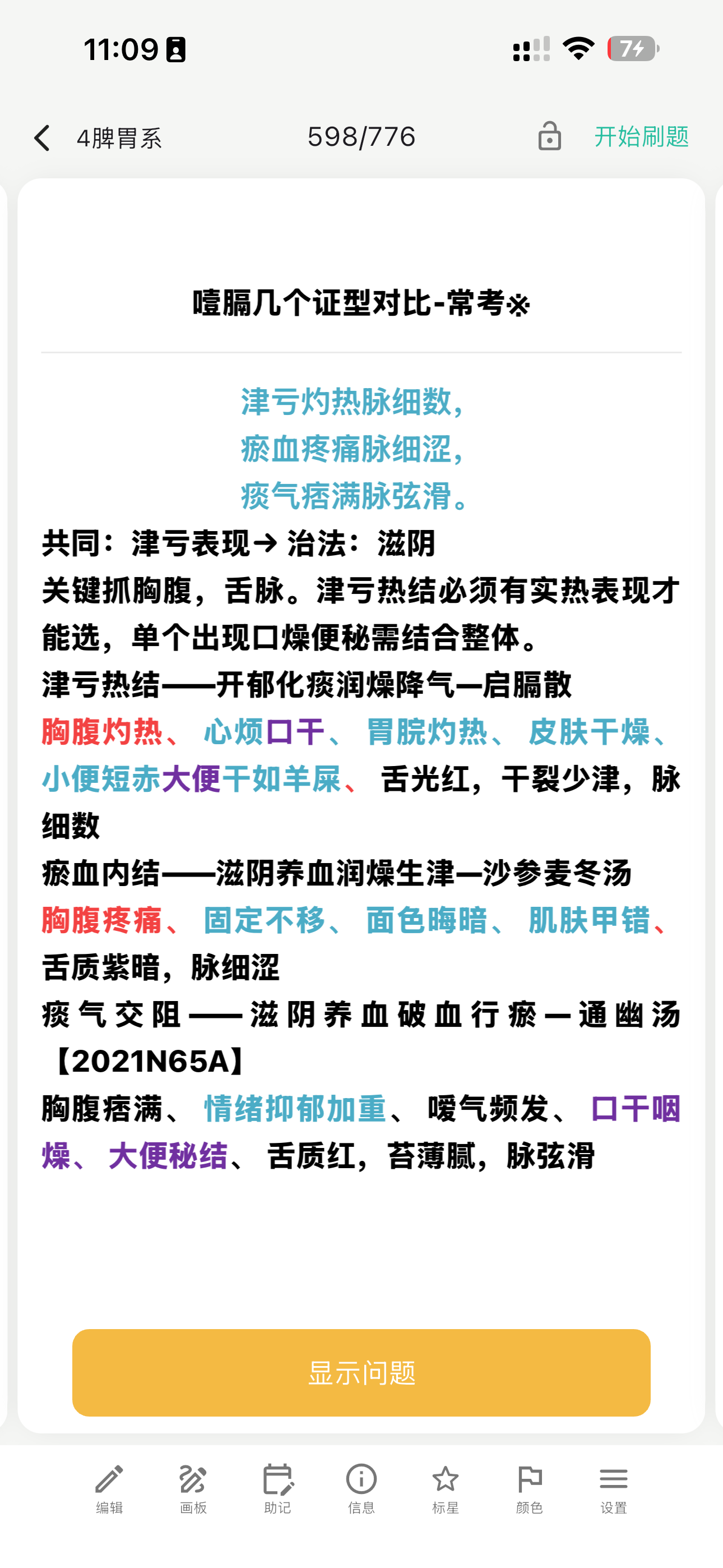The width and height of the screenshot is (723, 1568).
Task: Start practice with 开始刷题
Action: click(641, 136)
